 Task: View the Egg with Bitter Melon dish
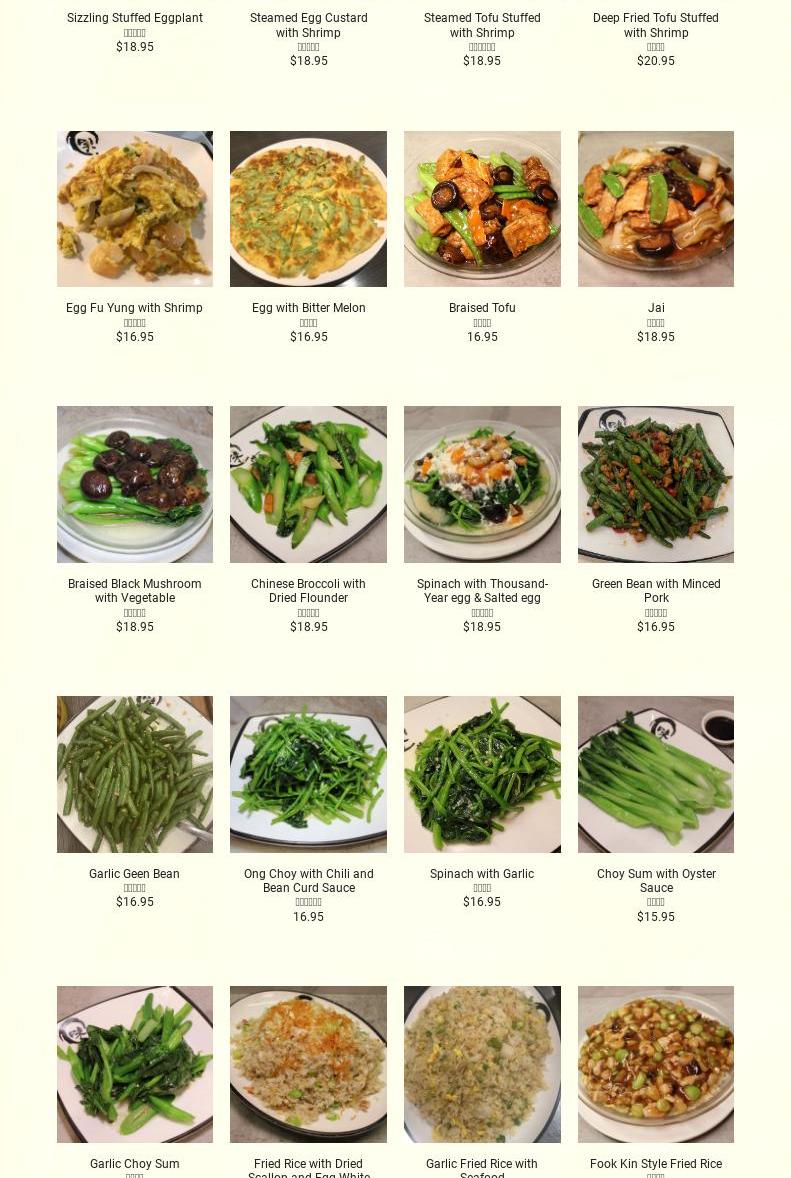(x=308, y=209)
